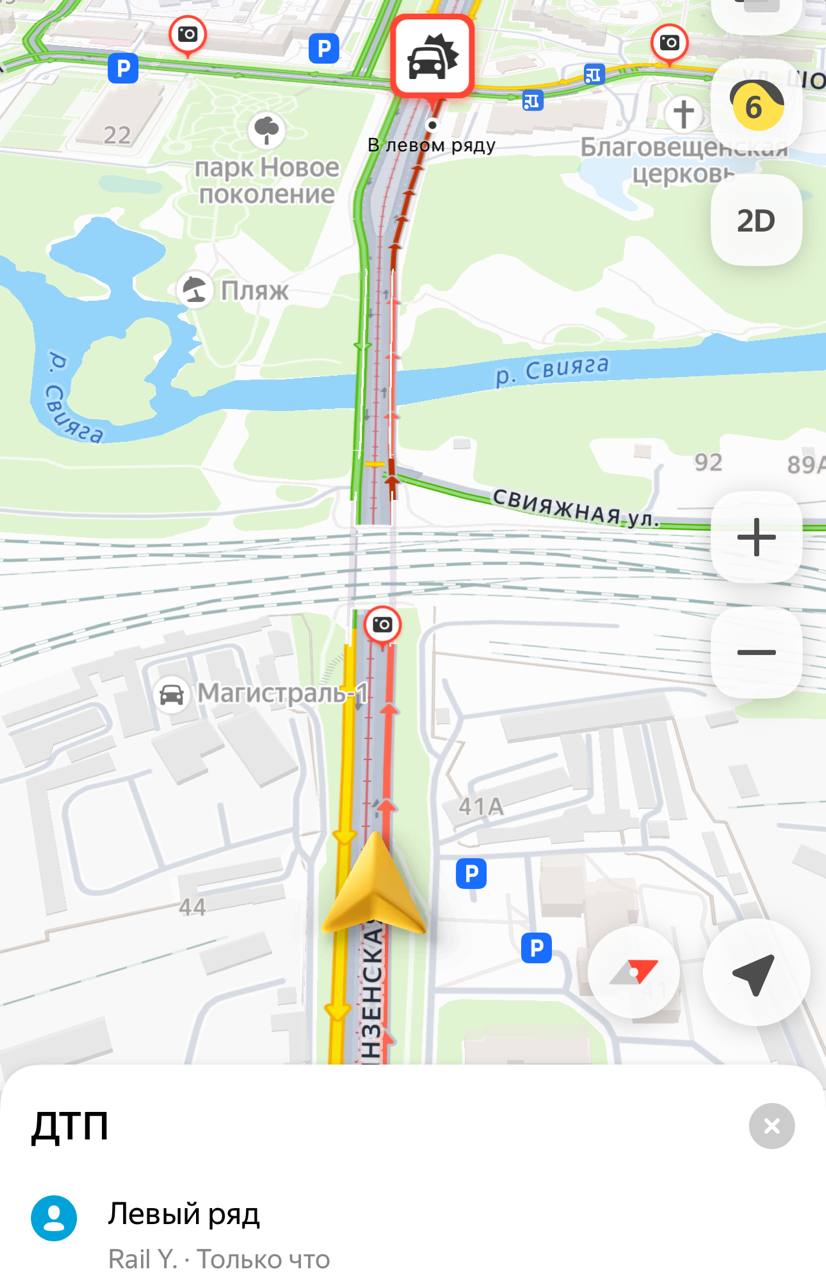The height and width of the screenshot is (1280, 826).
Task: Reset map orientation with the compass
Action: coord(634,972)
